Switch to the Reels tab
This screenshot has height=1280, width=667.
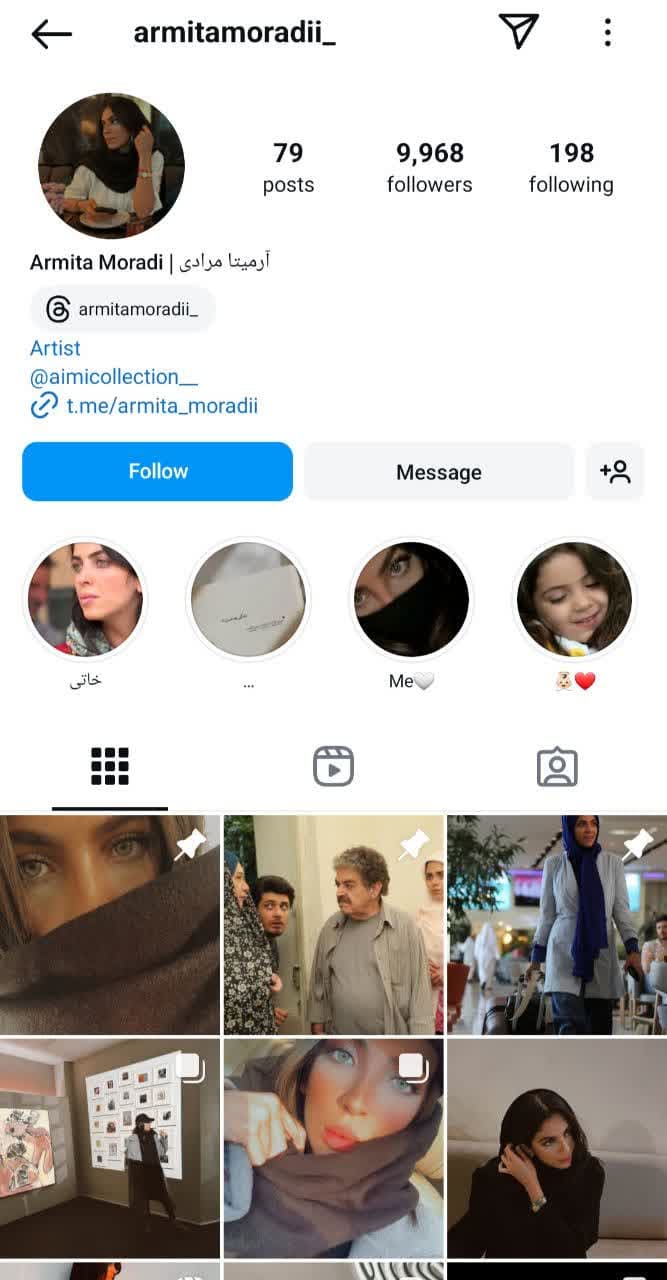point(333,767)
